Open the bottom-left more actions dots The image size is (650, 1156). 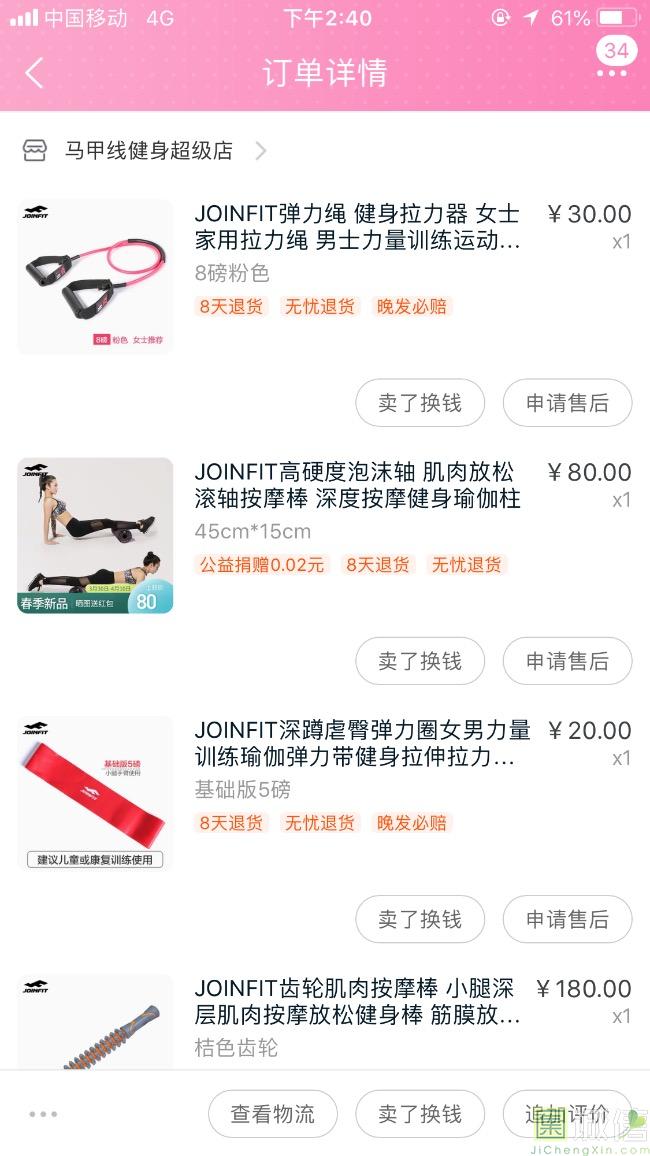point(43,1114)
